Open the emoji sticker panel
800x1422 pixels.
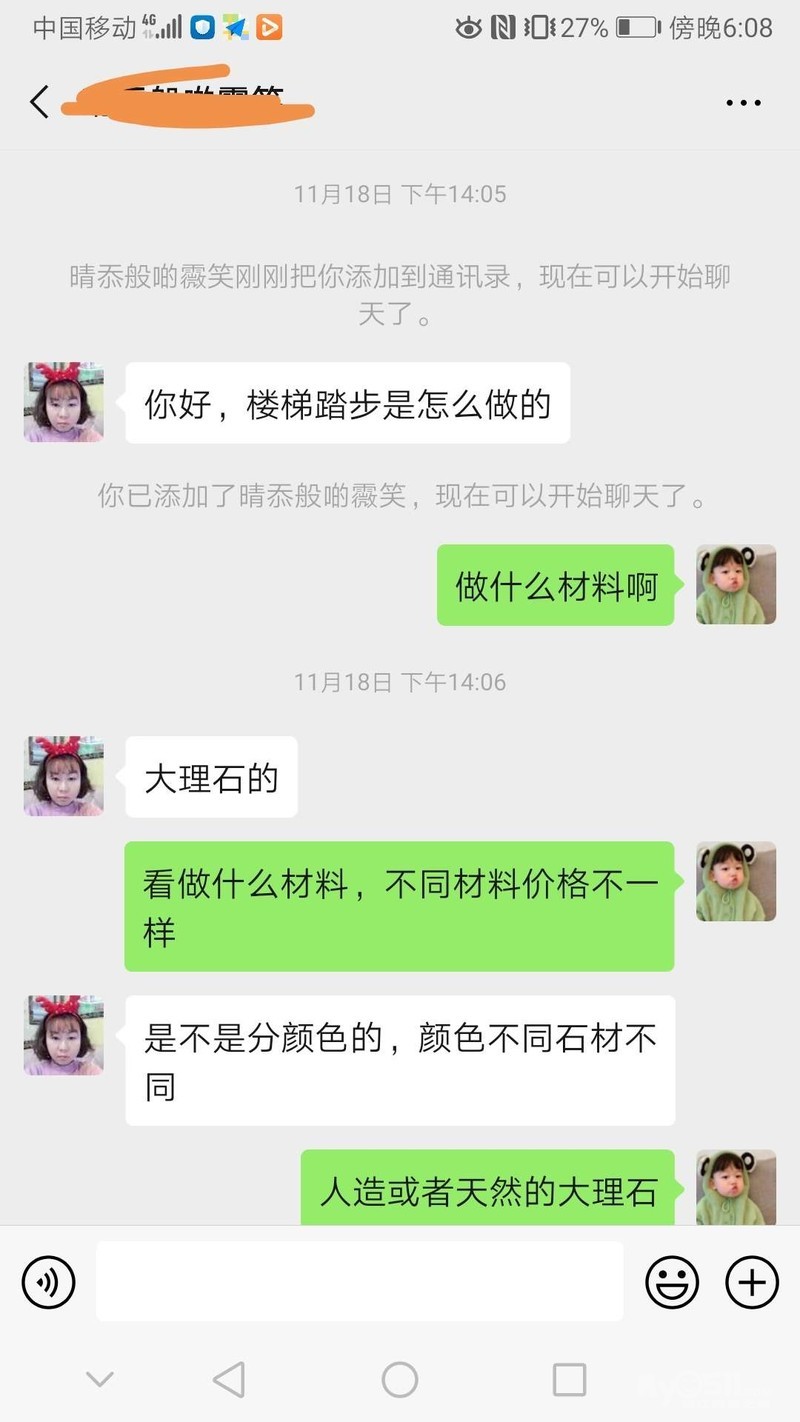tap(672, 1281)
